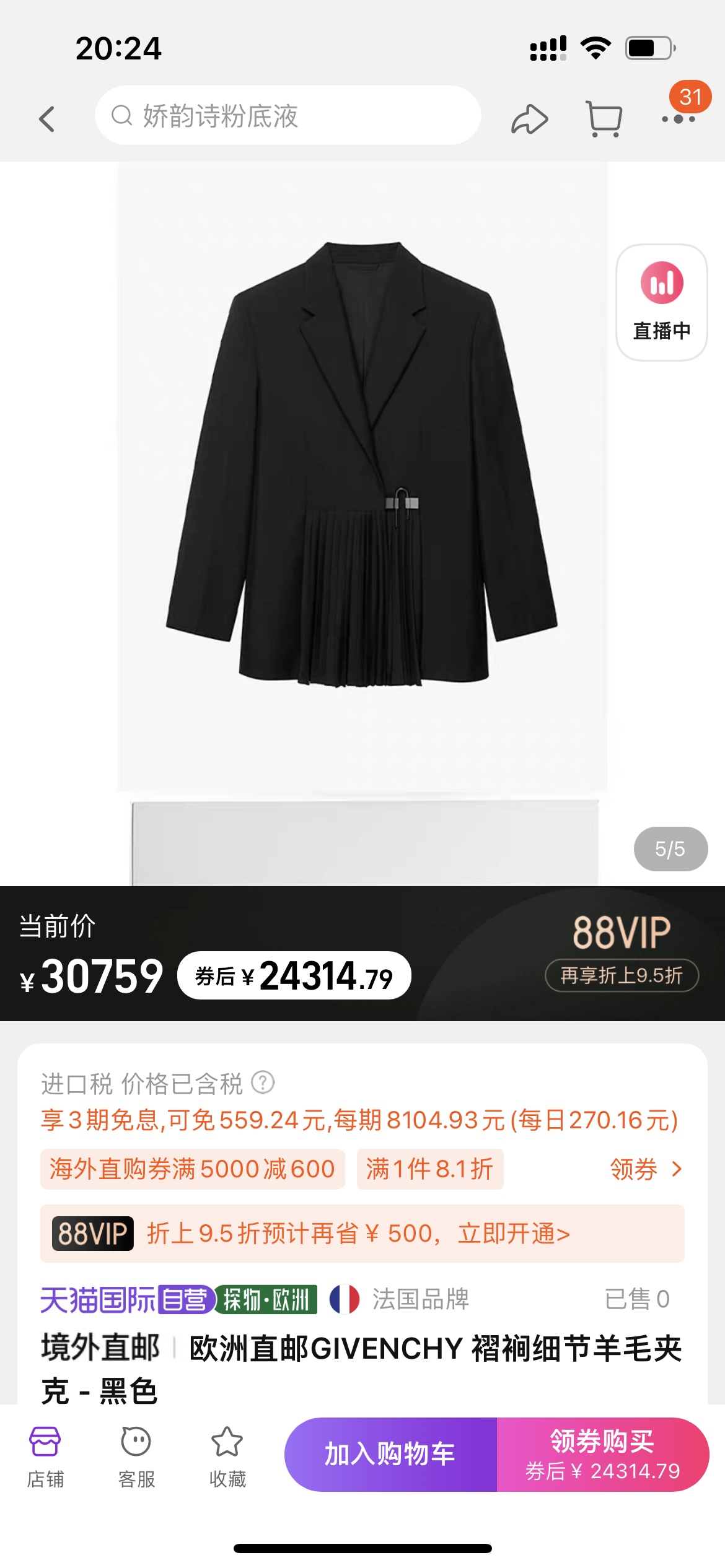The height and width of the screenshot is (1568, 725).
Task: Go back with the back arrow
Action: point(47,118)
